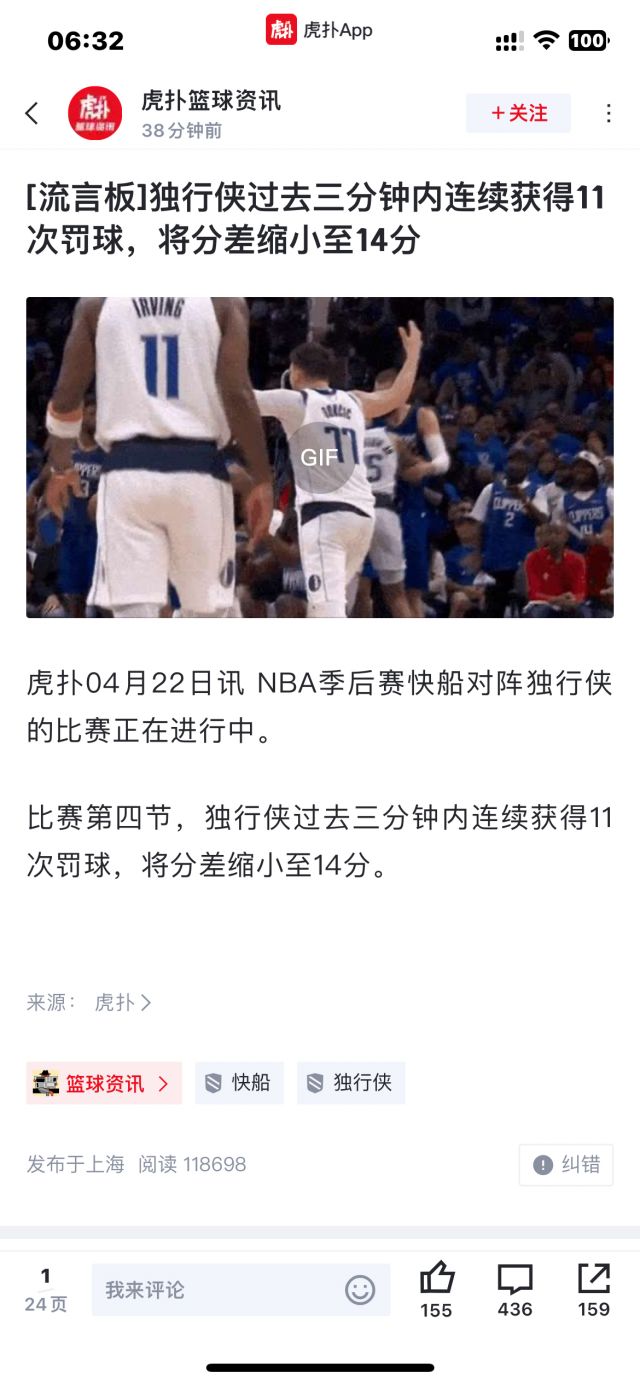
Task: Open the emoji smiley picker
Action: 360,1290
